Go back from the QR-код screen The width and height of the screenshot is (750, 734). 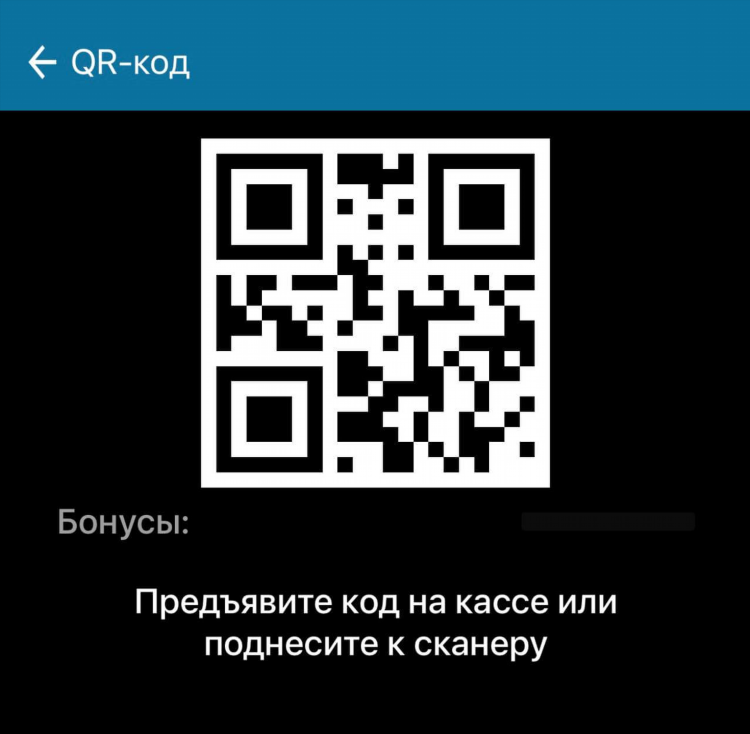(x=42, y=63)
